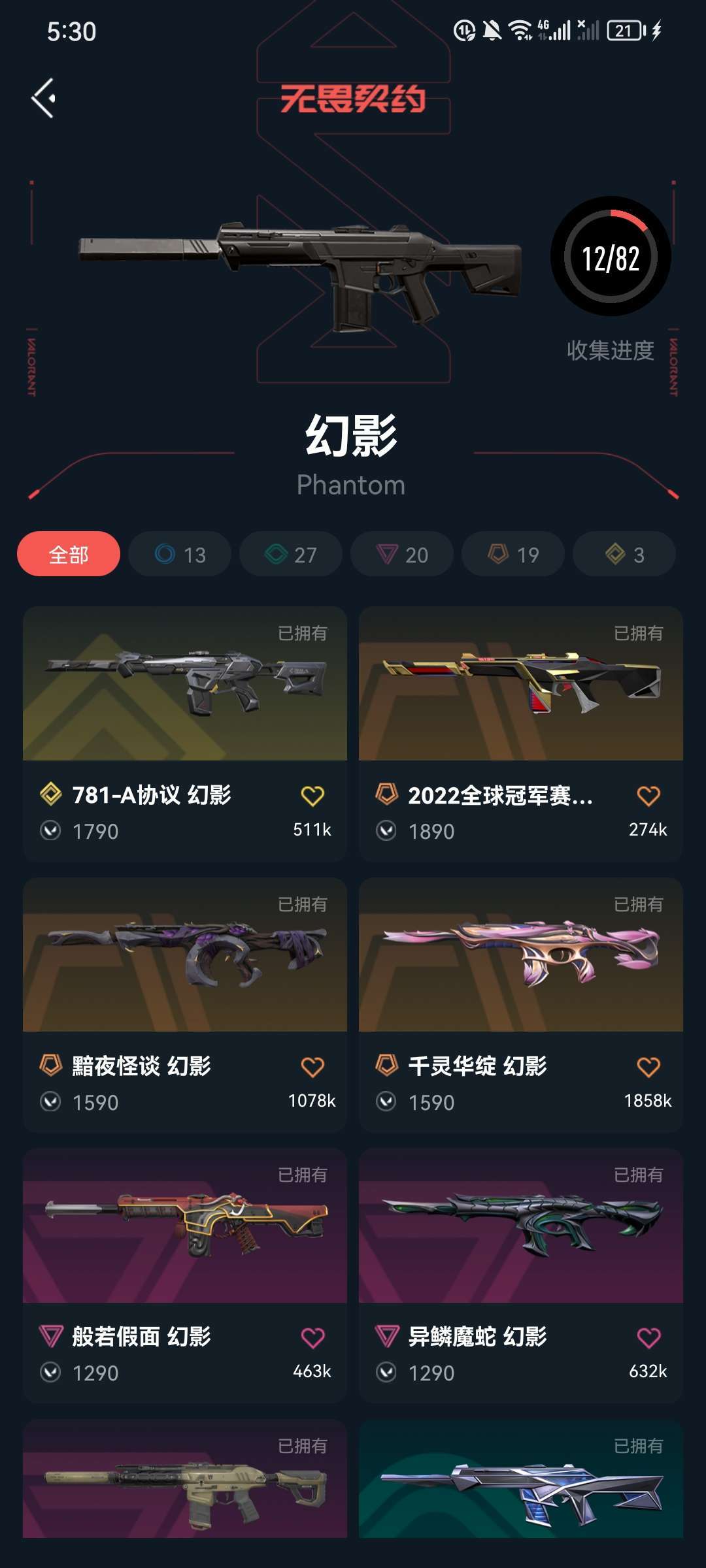
Task: Like the 2022全球冠军赛 skin
Action: (648, 796)
